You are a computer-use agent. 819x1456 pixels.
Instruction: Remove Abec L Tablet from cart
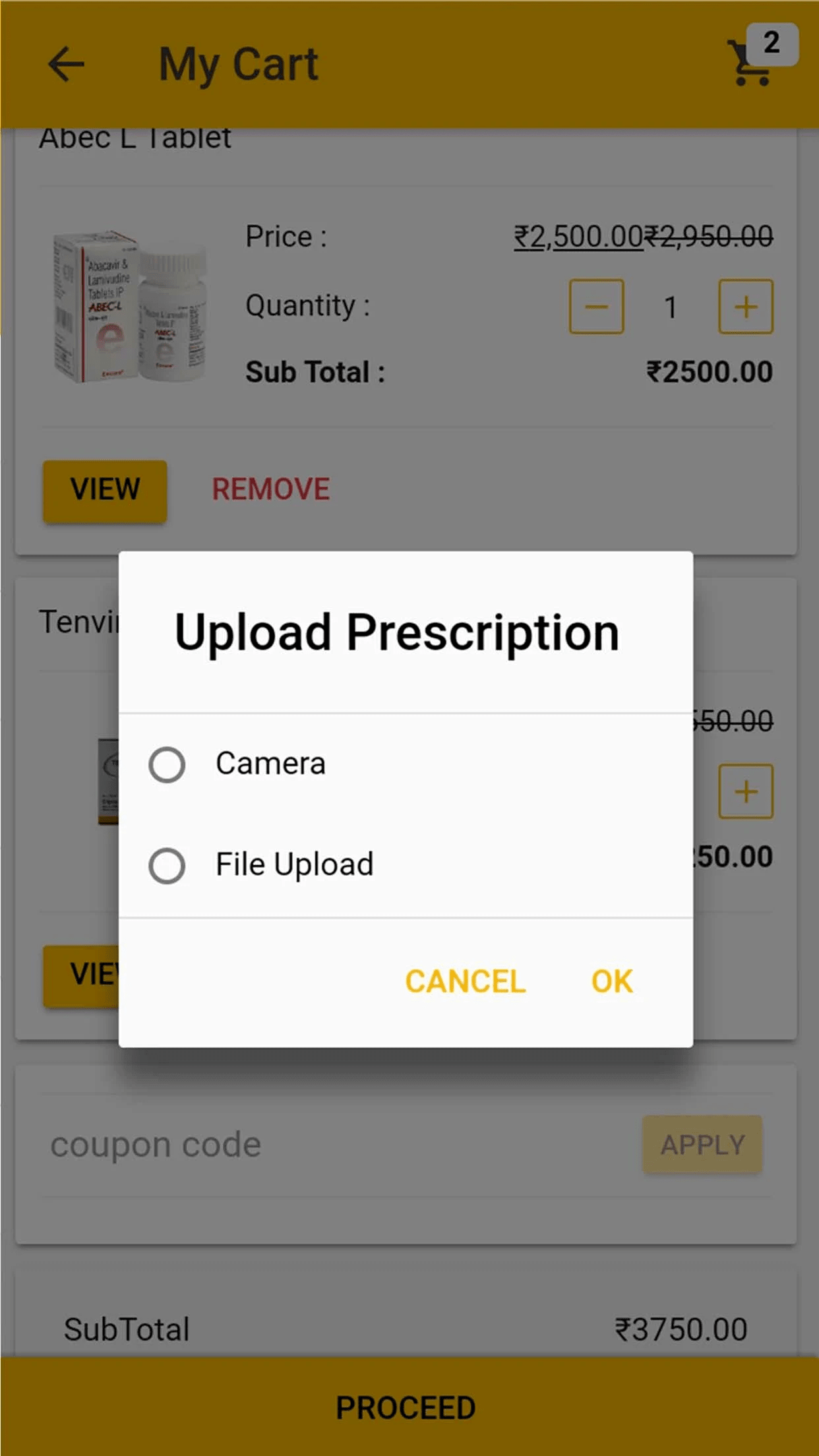pos(270,489)
